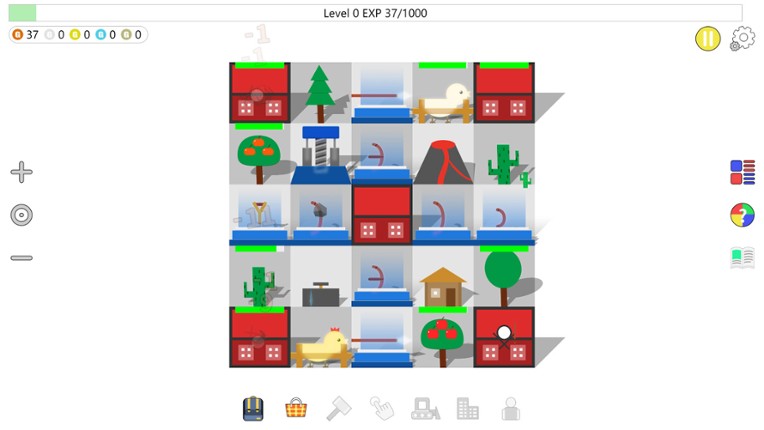
Task: Open the guide book icon
Action: pos(742,258)
